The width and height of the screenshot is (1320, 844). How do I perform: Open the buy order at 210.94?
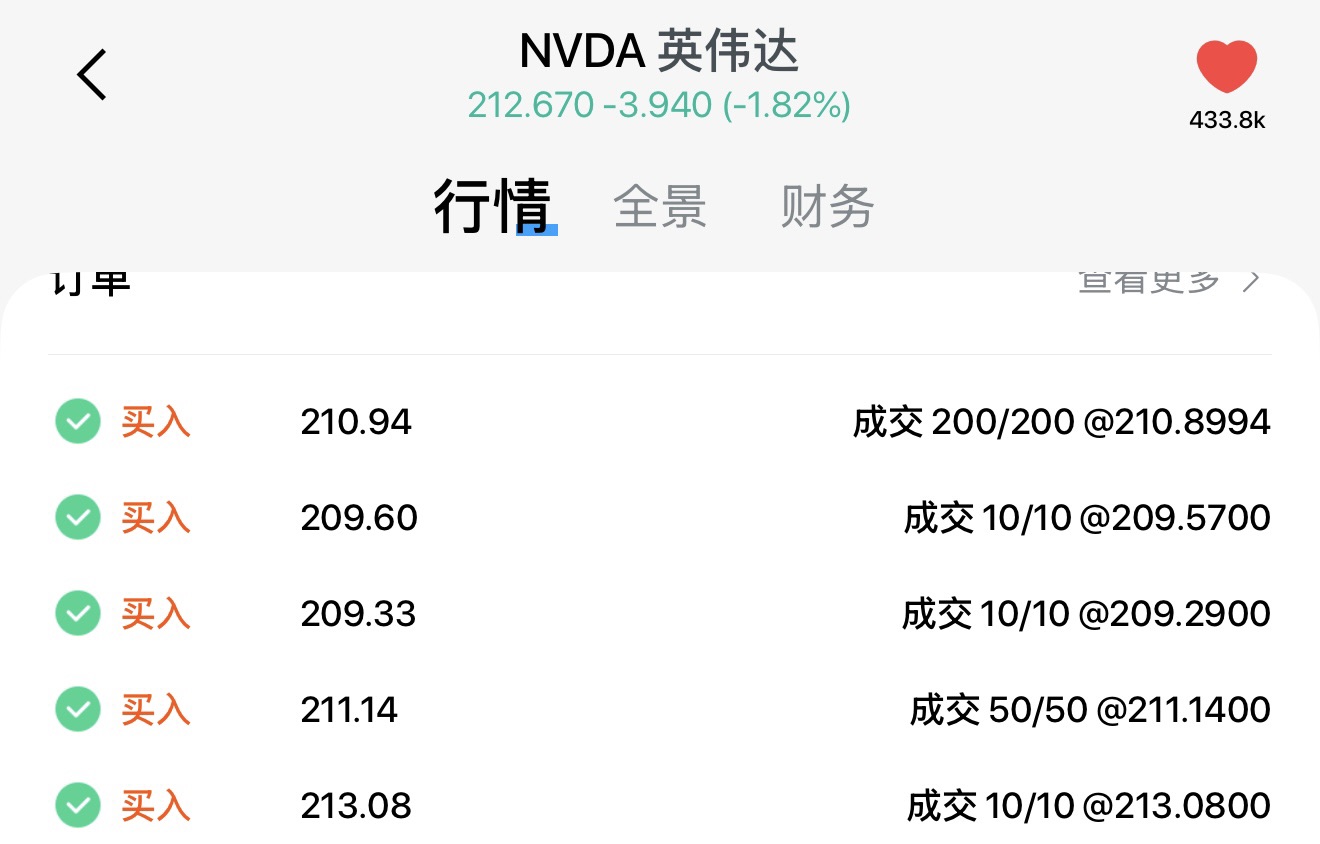coord(660,422)
